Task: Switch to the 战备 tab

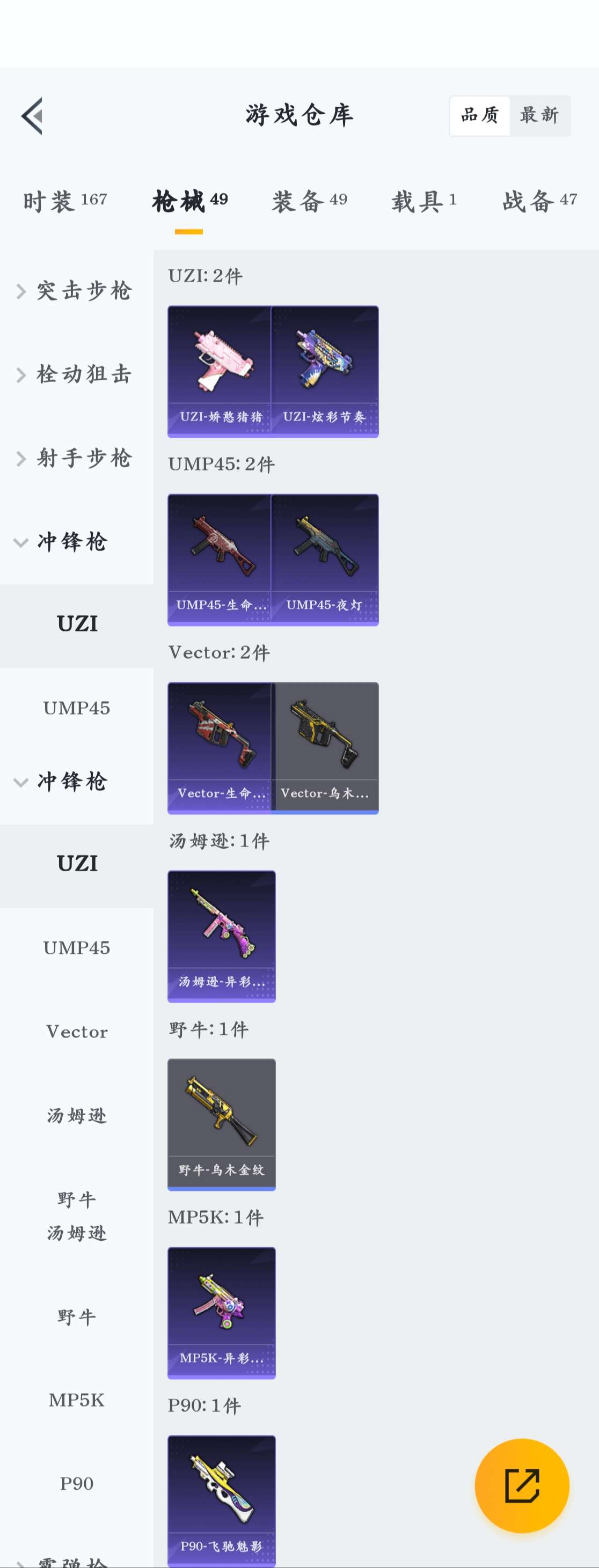Action: coord(539,201)
